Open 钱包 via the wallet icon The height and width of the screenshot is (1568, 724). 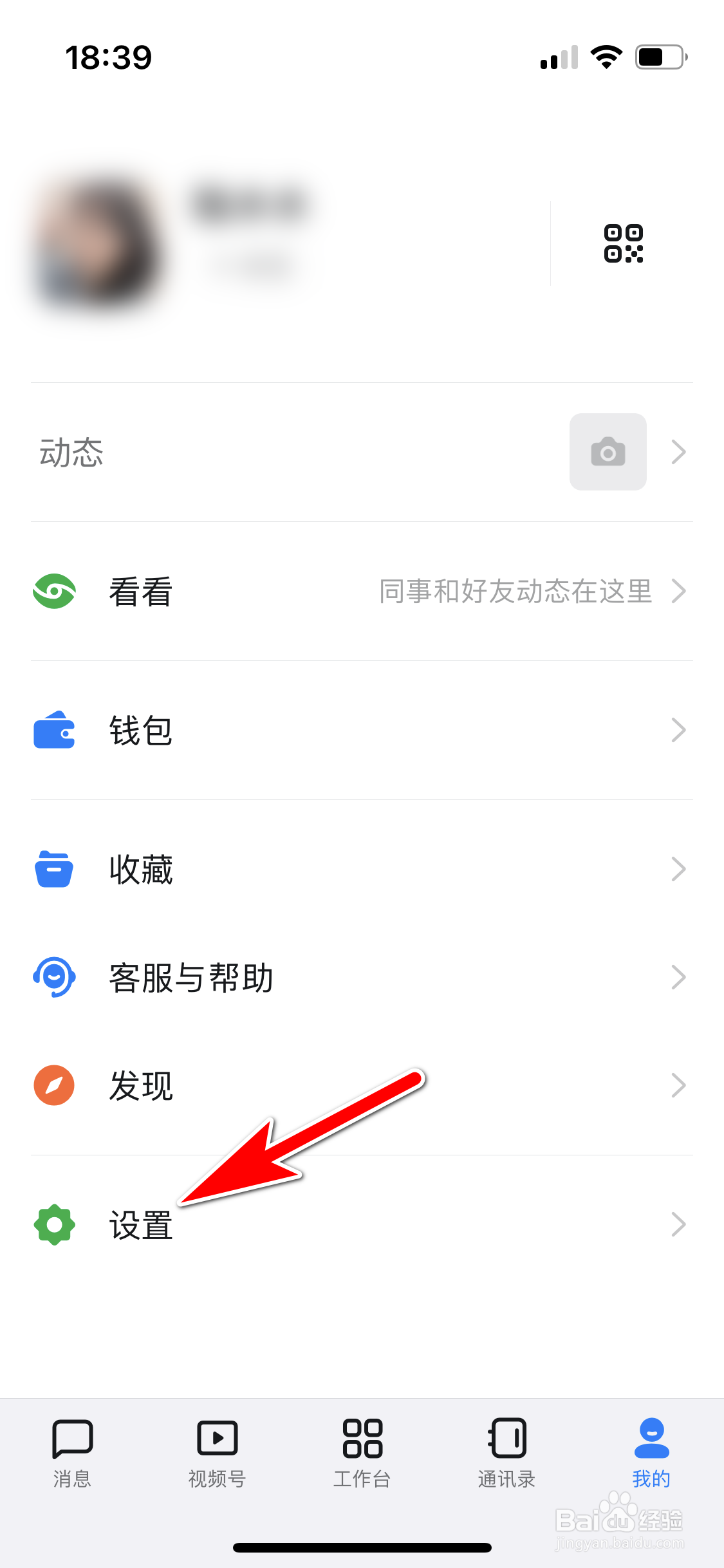point(54,729)
